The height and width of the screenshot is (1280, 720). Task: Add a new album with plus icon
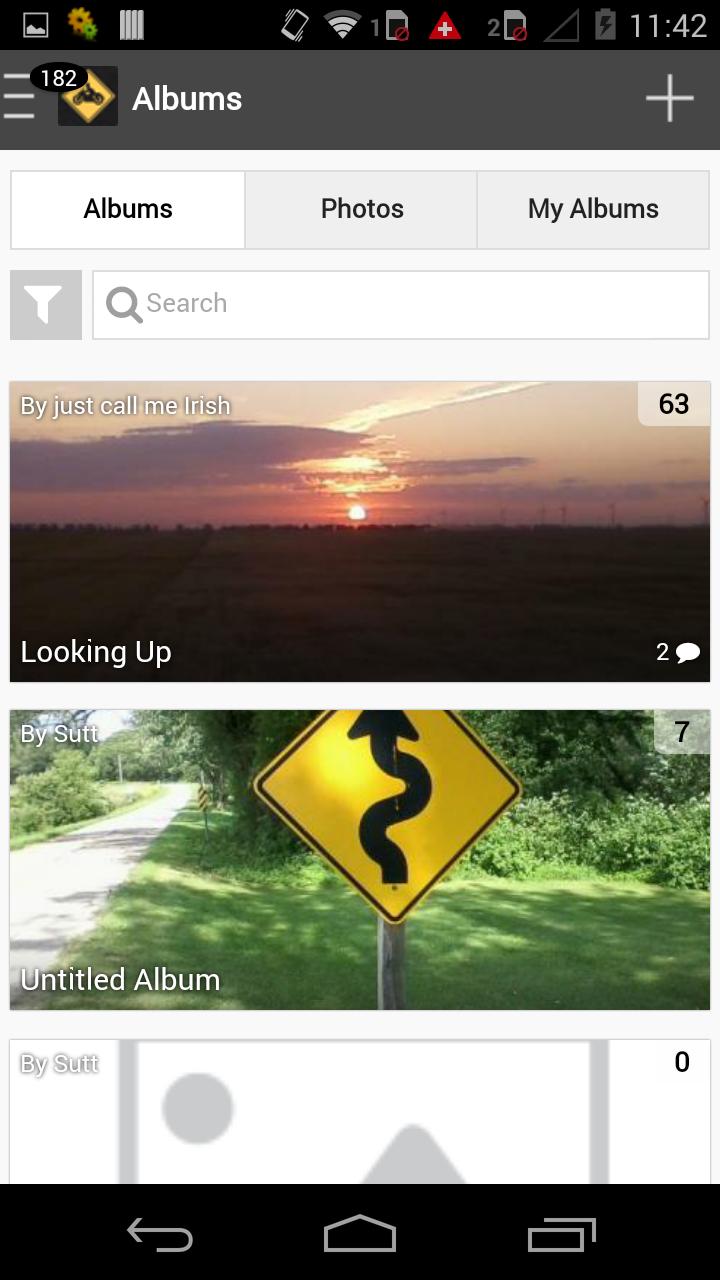tap(669, 98)
